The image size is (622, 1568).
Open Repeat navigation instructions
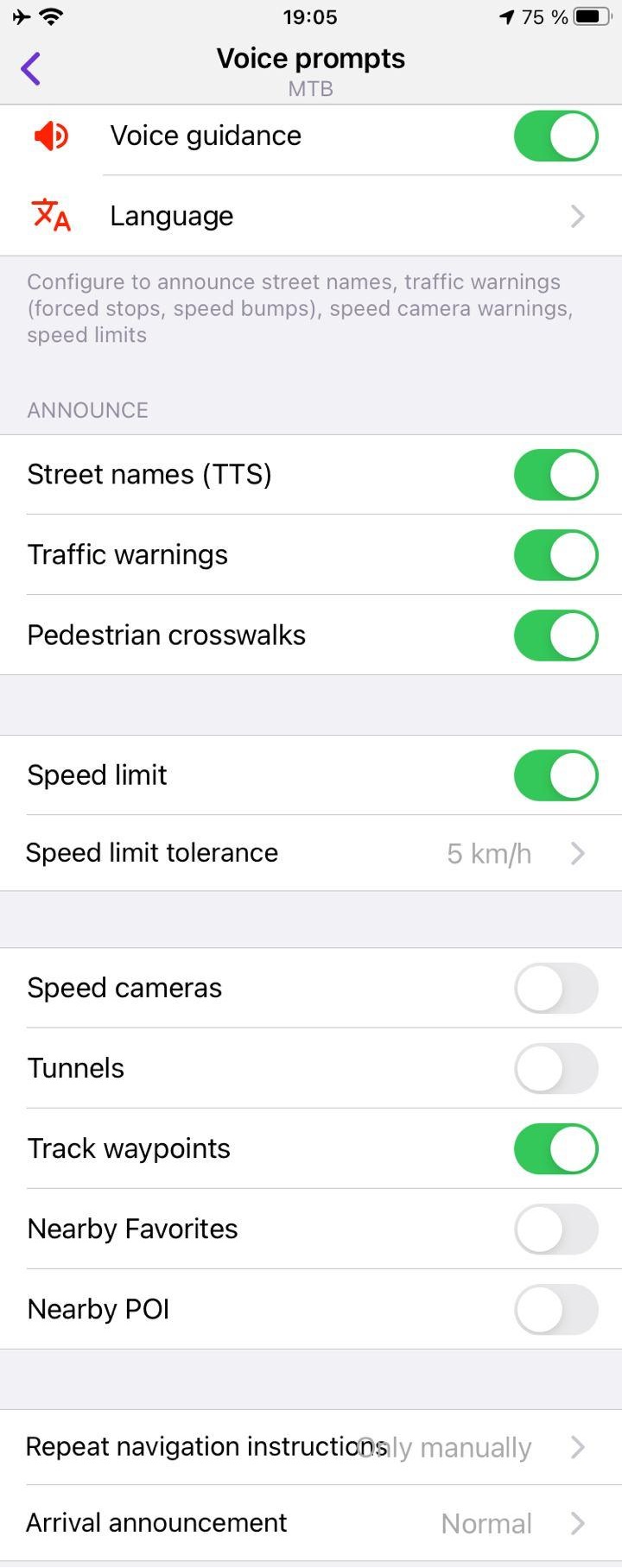pos(311,1447)
